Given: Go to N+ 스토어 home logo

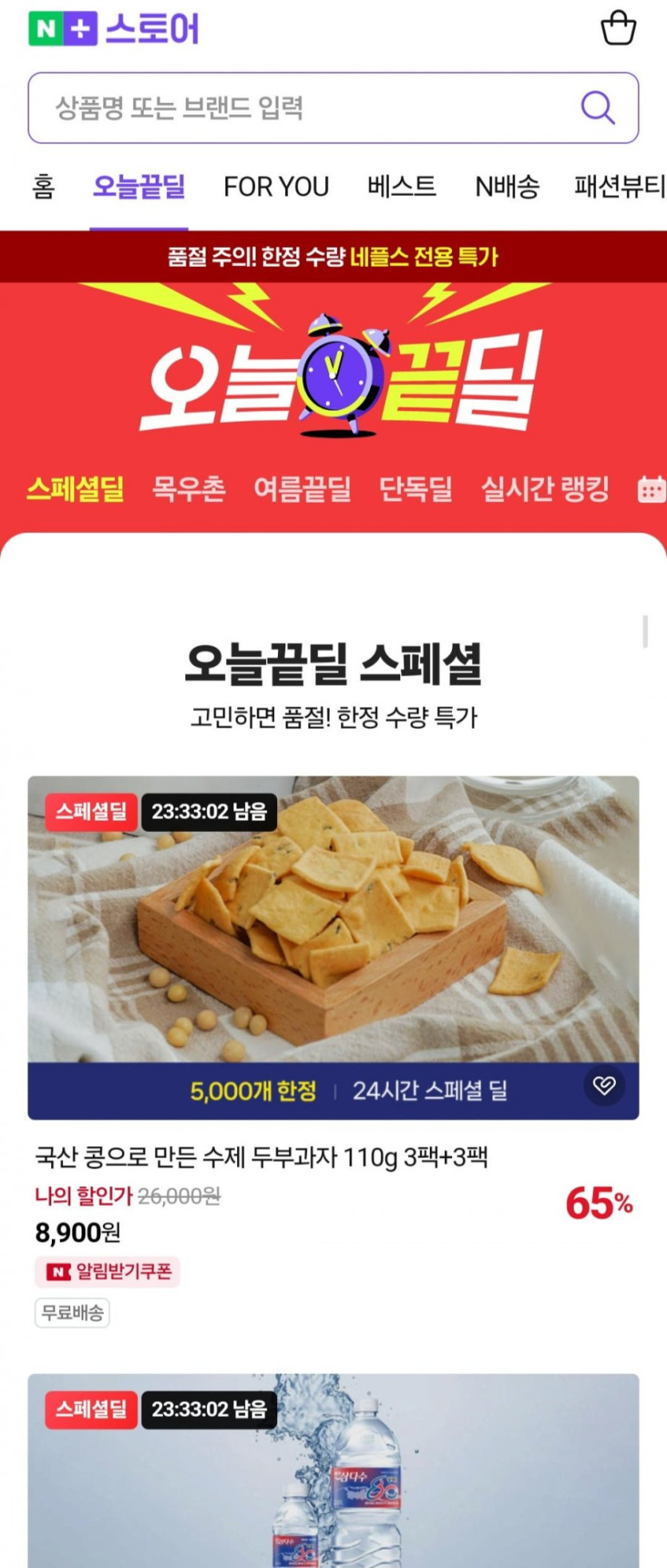Looking at the screenshot, I should tap(113, 29).
